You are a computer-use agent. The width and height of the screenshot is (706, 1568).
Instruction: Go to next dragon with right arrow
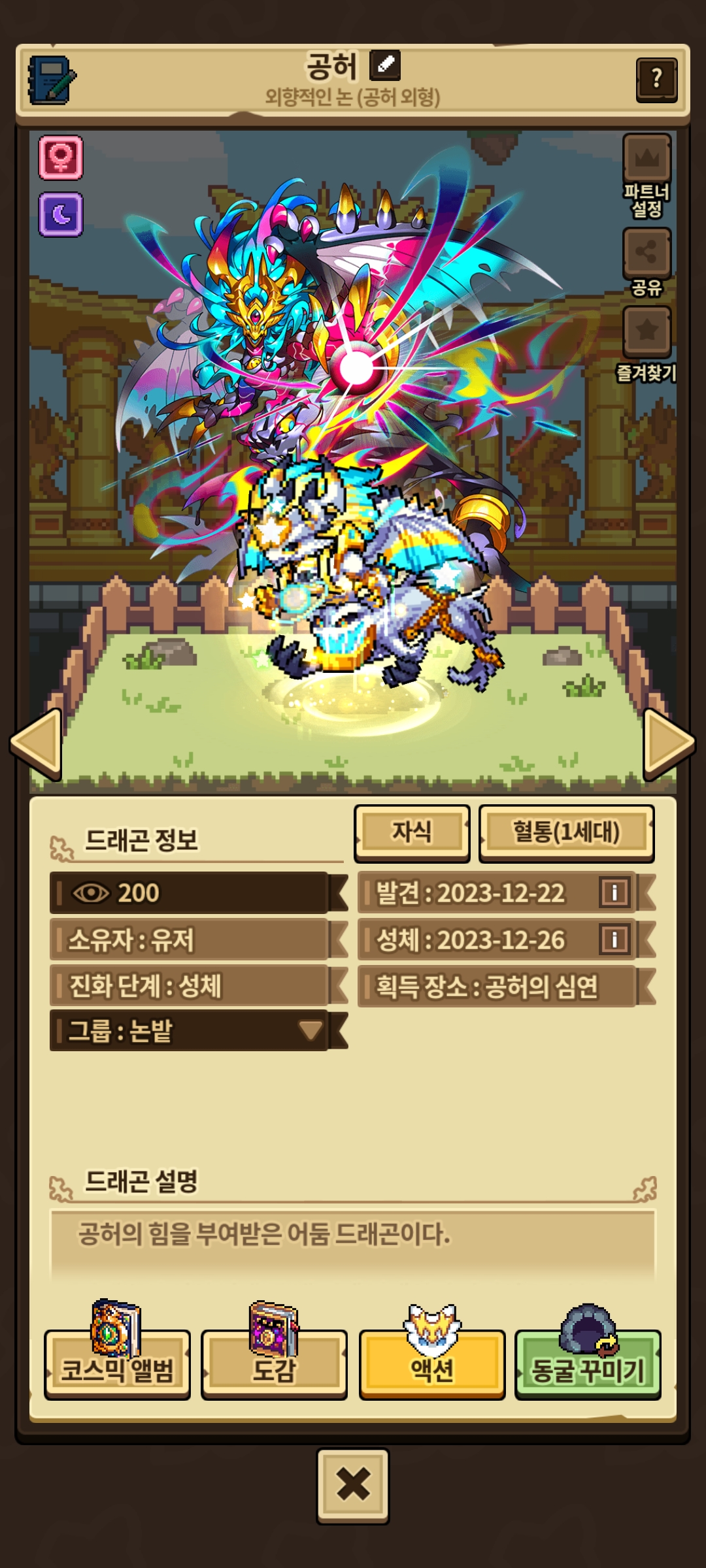668,744
